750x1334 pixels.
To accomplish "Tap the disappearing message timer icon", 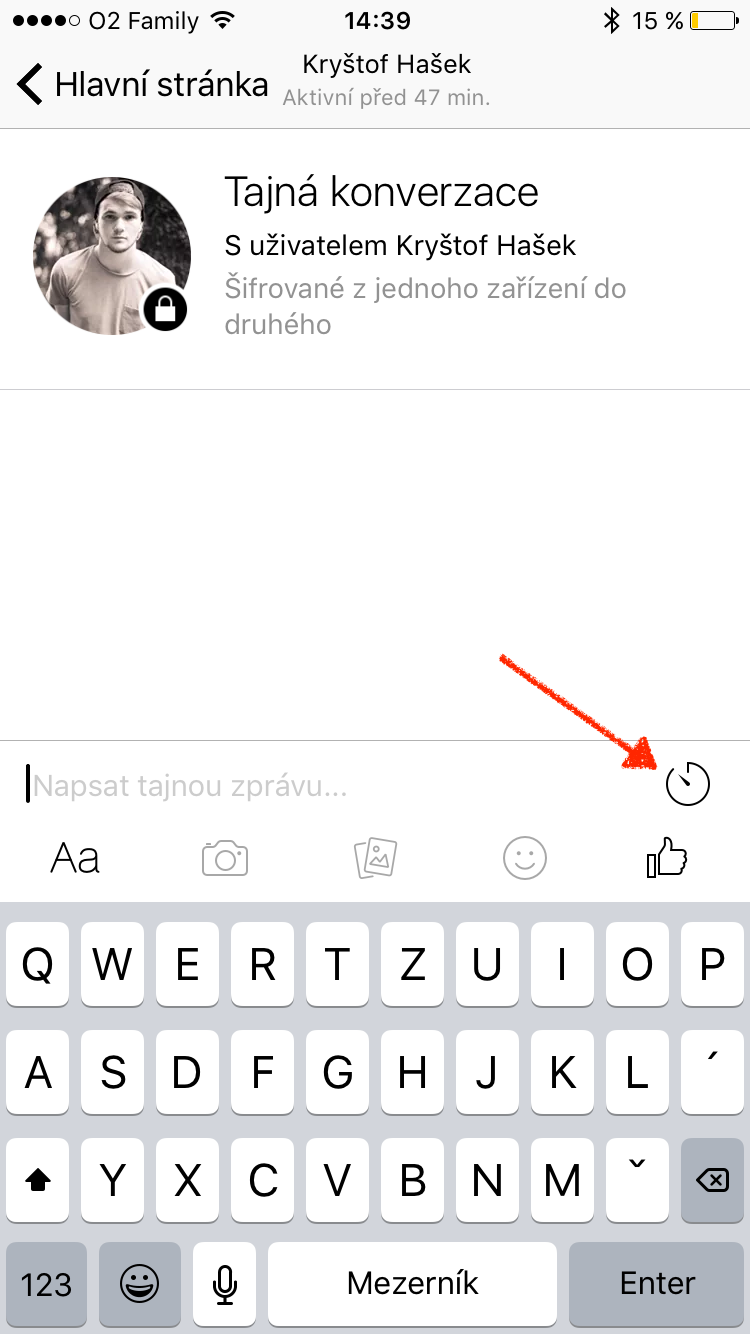I will [x=687, y=784].
